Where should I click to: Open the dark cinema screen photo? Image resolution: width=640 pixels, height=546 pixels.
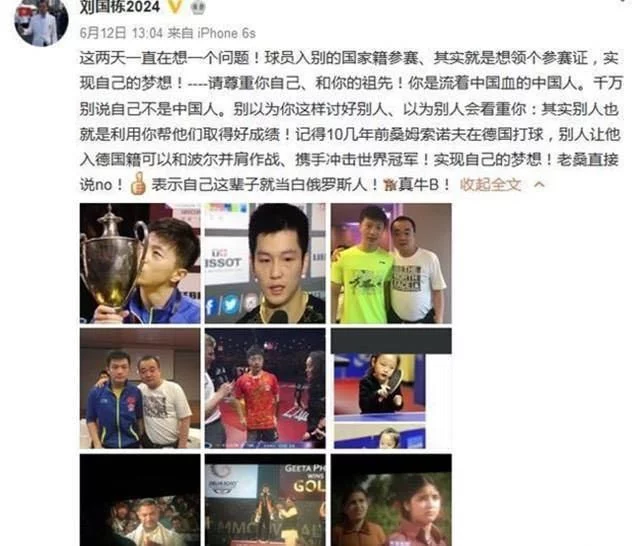tap(140, 501)
